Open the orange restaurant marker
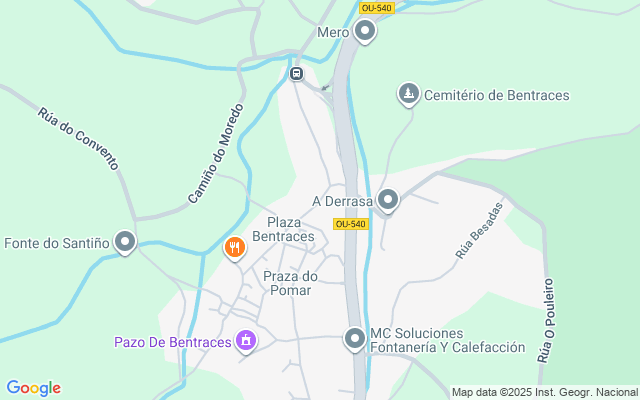Image resolution: width=640 pixels, height=400 pixels. (x=234, y=247)
